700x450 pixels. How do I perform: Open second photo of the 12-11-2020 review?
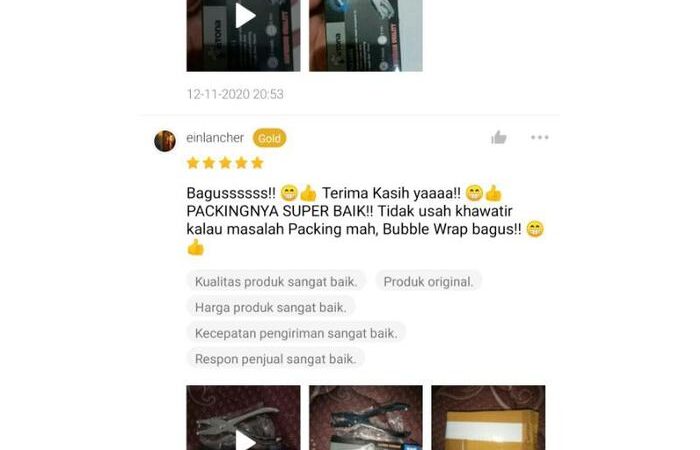pos(365,35)
